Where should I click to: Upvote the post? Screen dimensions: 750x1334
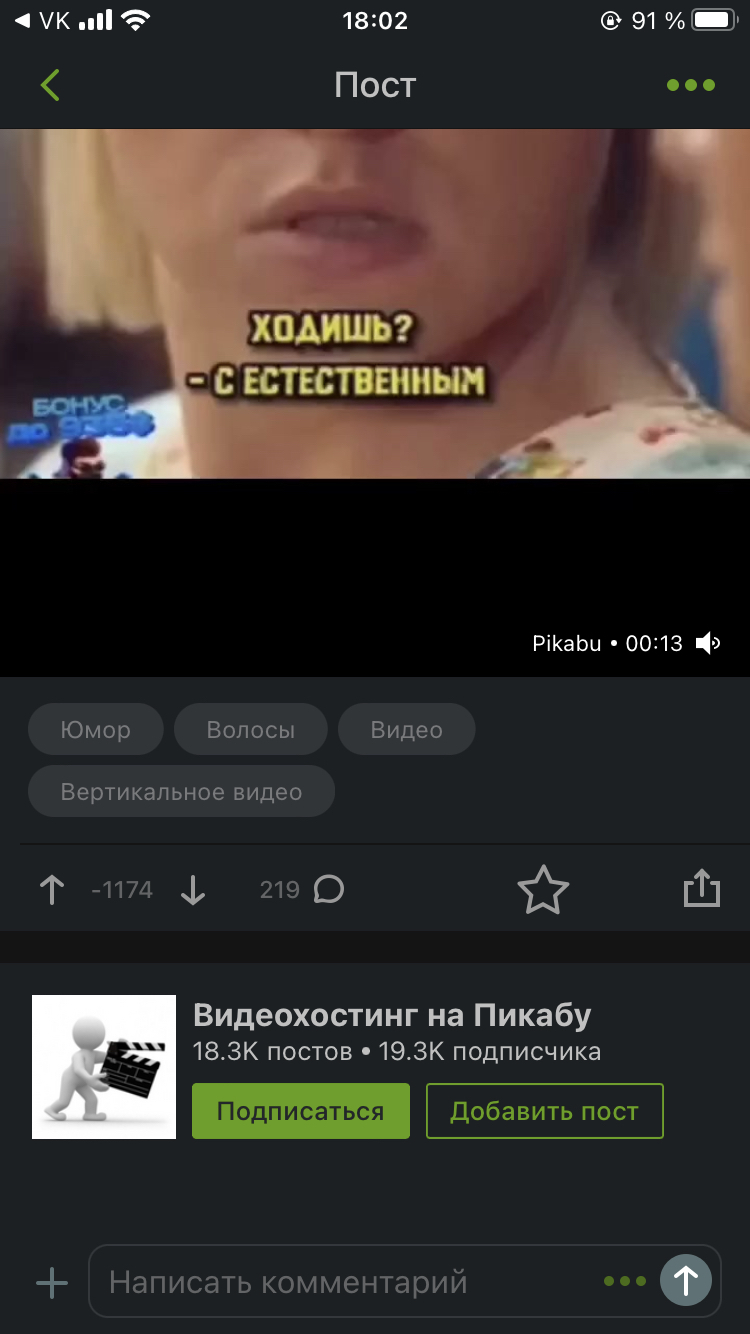pyautogui.click(x=52, y=890)
